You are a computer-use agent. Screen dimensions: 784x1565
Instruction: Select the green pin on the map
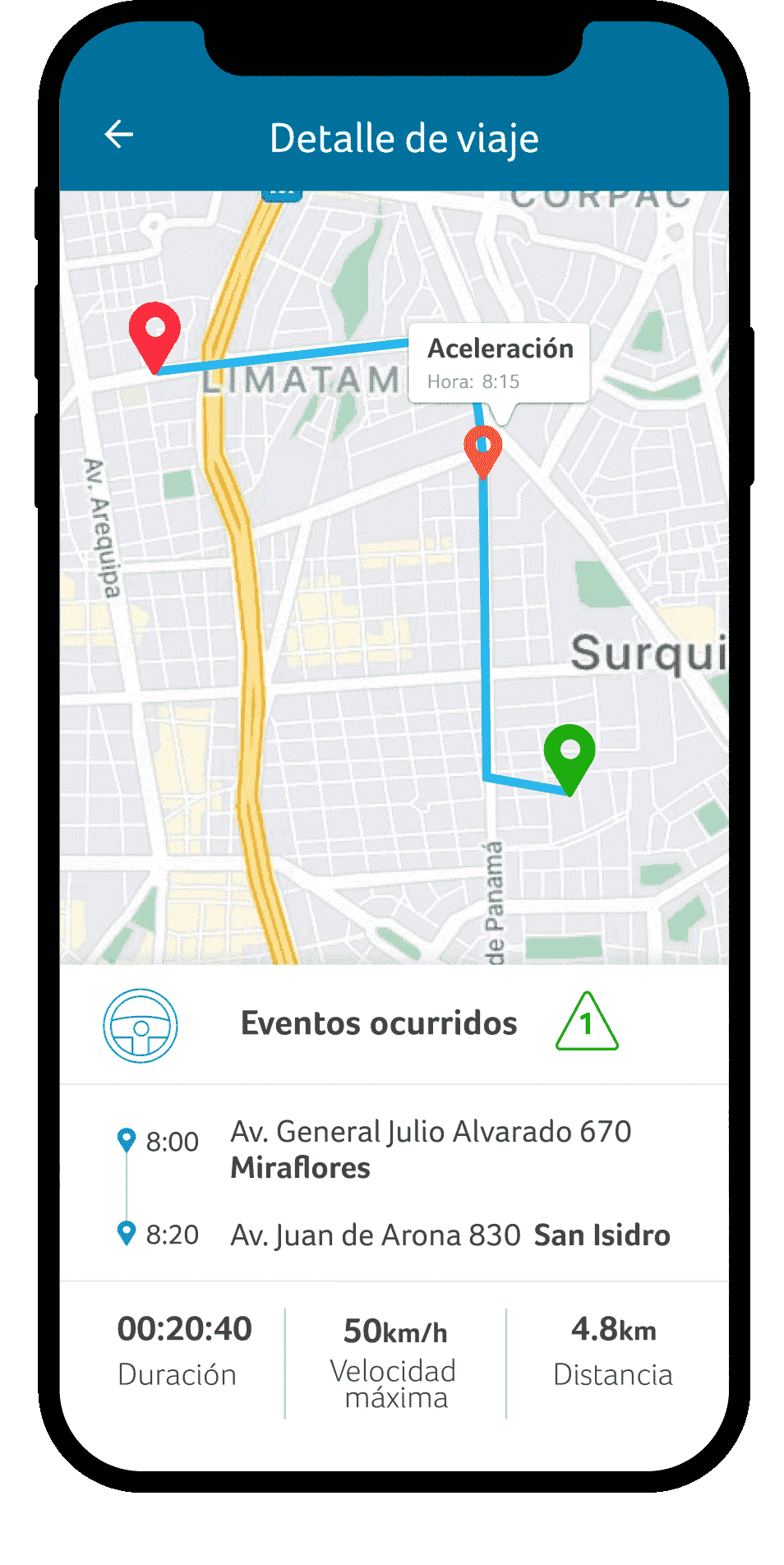click(569, 755)
